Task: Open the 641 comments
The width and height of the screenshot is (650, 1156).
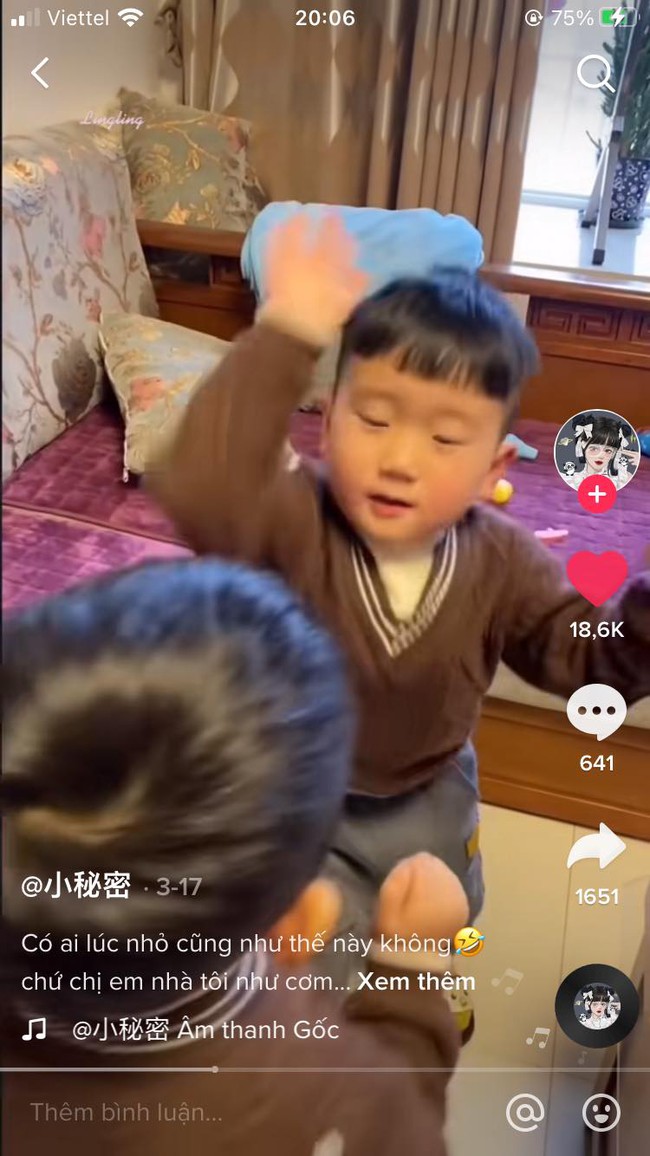Action: coord(597,711)
